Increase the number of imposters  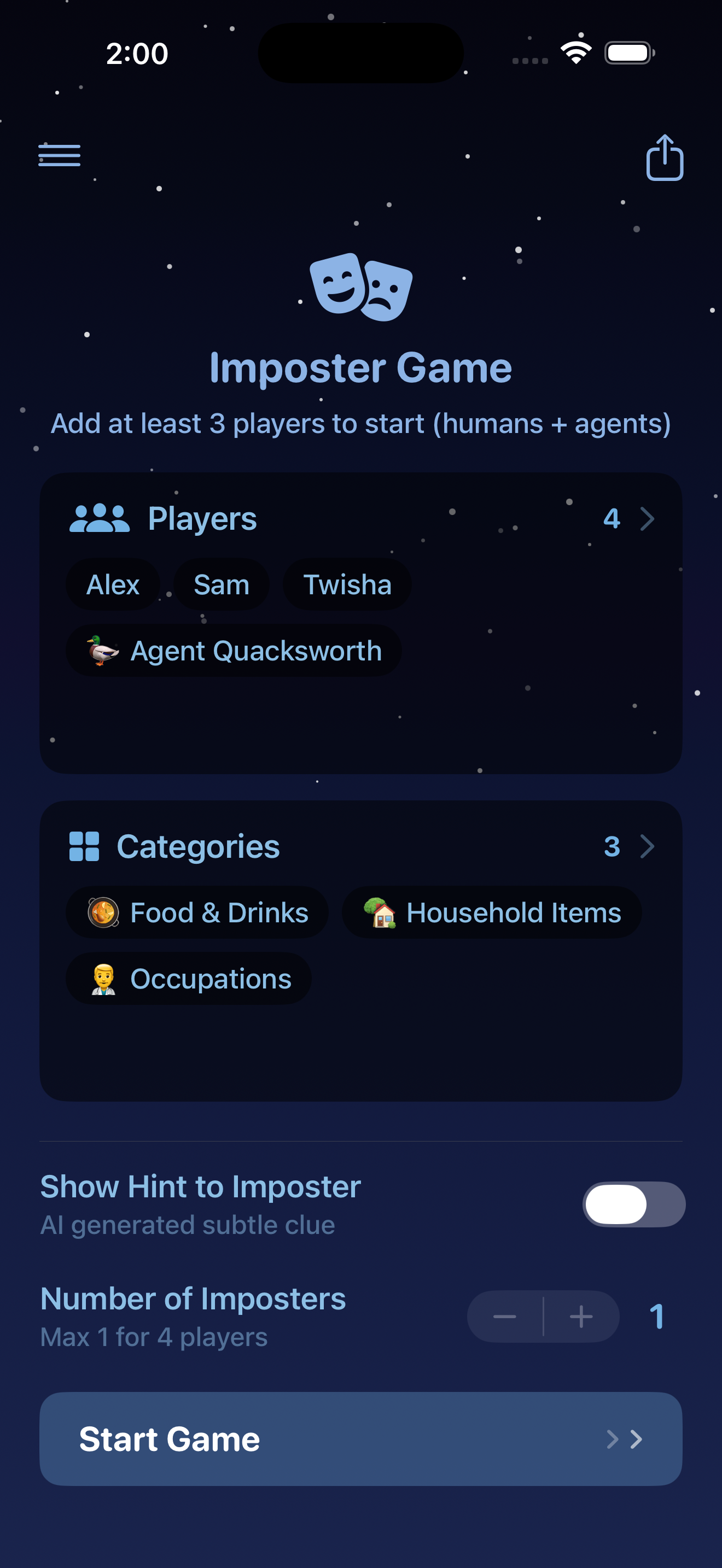click(581, 1317)
